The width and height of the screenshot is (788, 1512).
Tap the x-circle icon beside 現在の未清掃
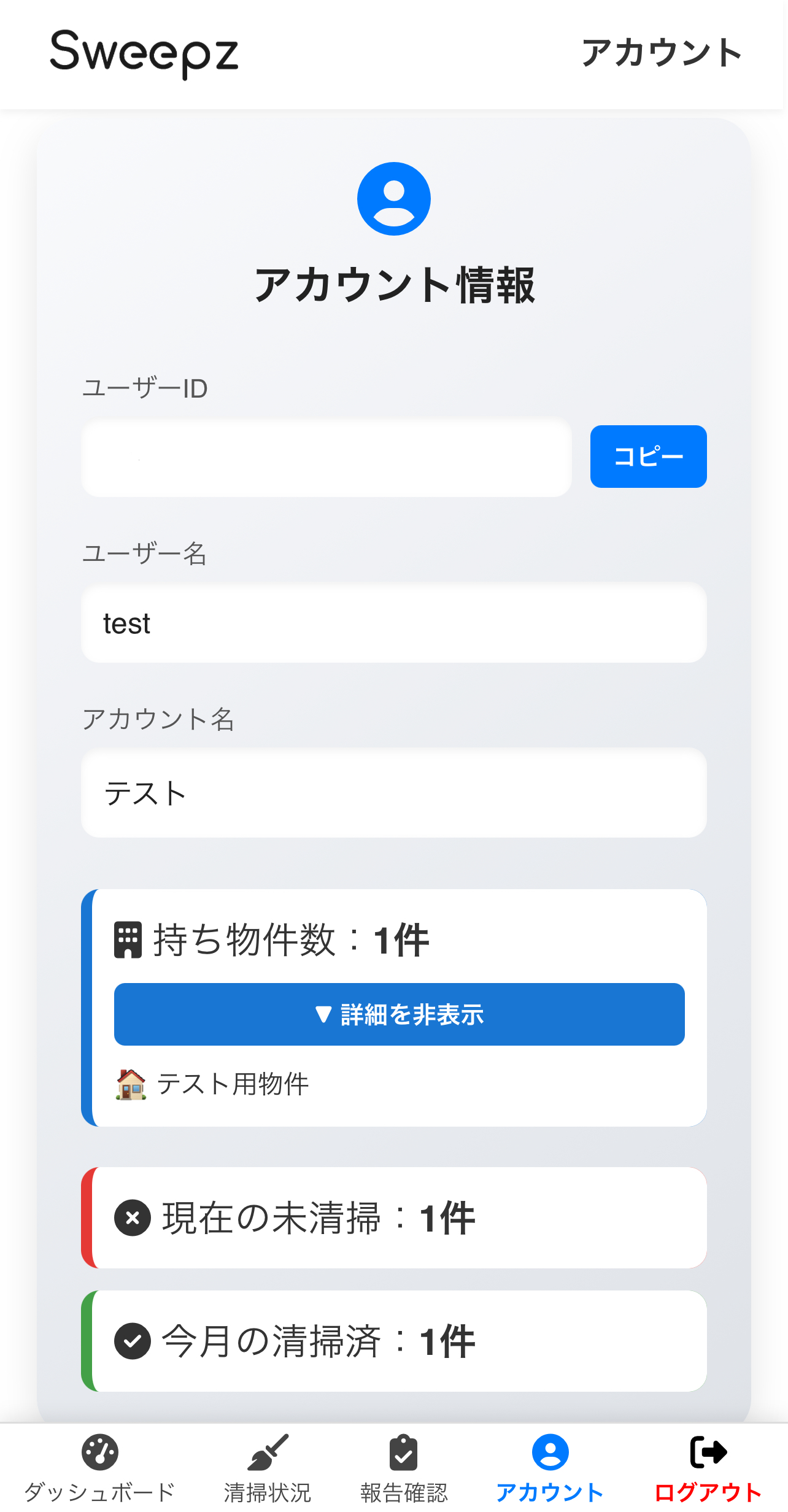tap(132, 1217)
